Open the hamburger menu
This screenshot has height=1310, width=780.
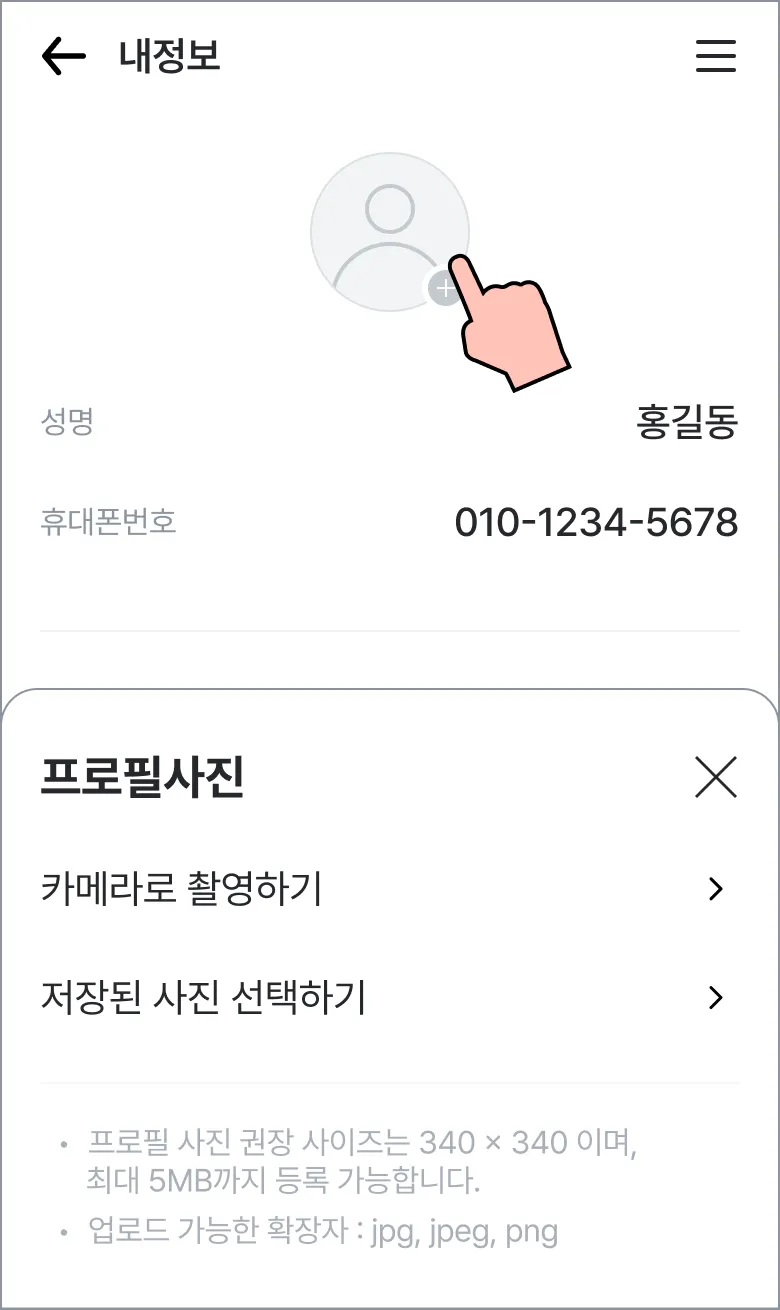coord(716,57)
